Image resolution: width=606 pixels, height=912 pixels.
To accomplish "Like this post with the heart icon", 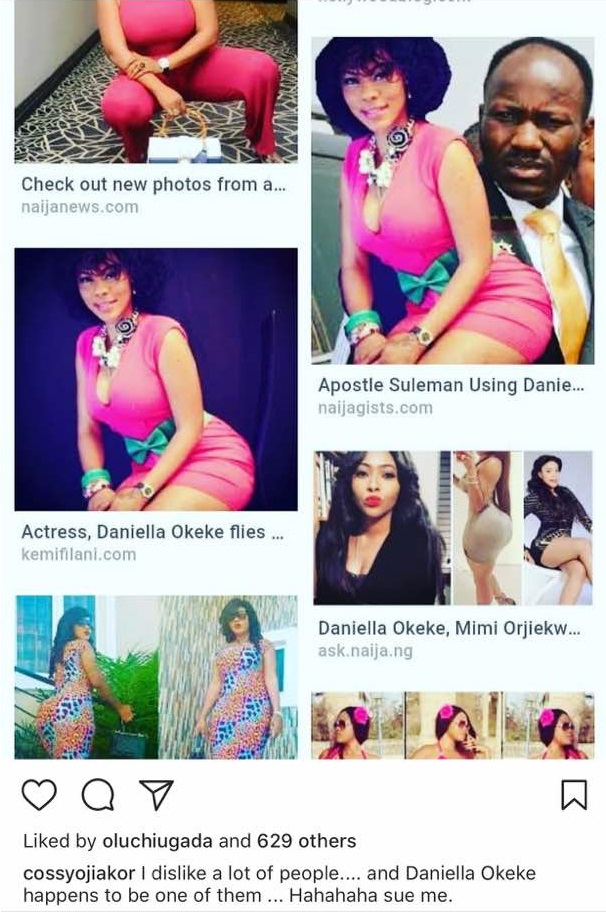I will click(x=39, y=795).
